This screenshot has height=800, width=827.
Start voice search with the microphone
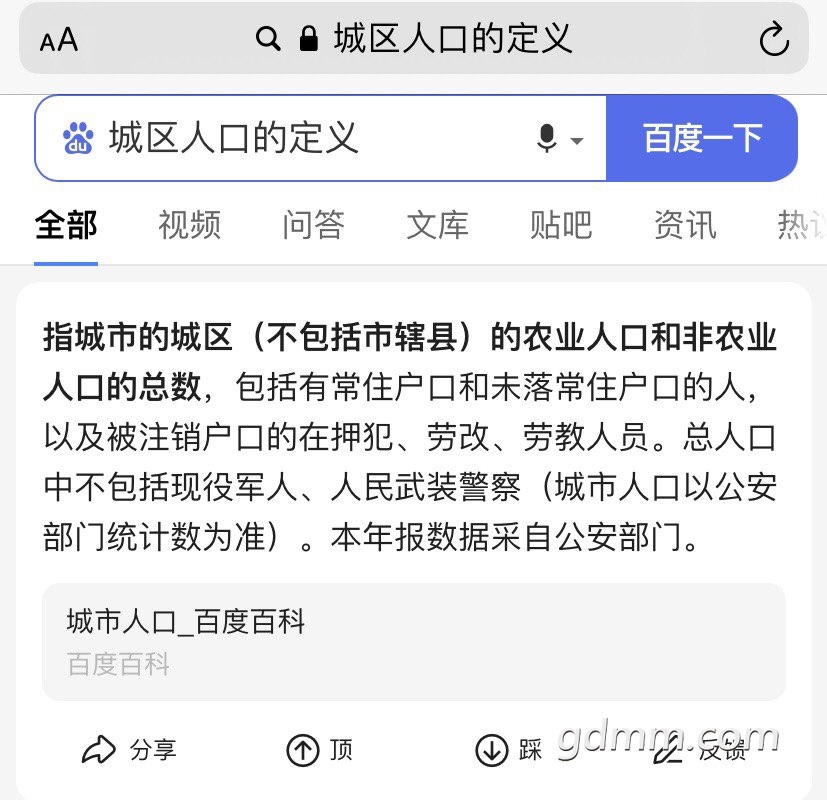tap(548, 138)
